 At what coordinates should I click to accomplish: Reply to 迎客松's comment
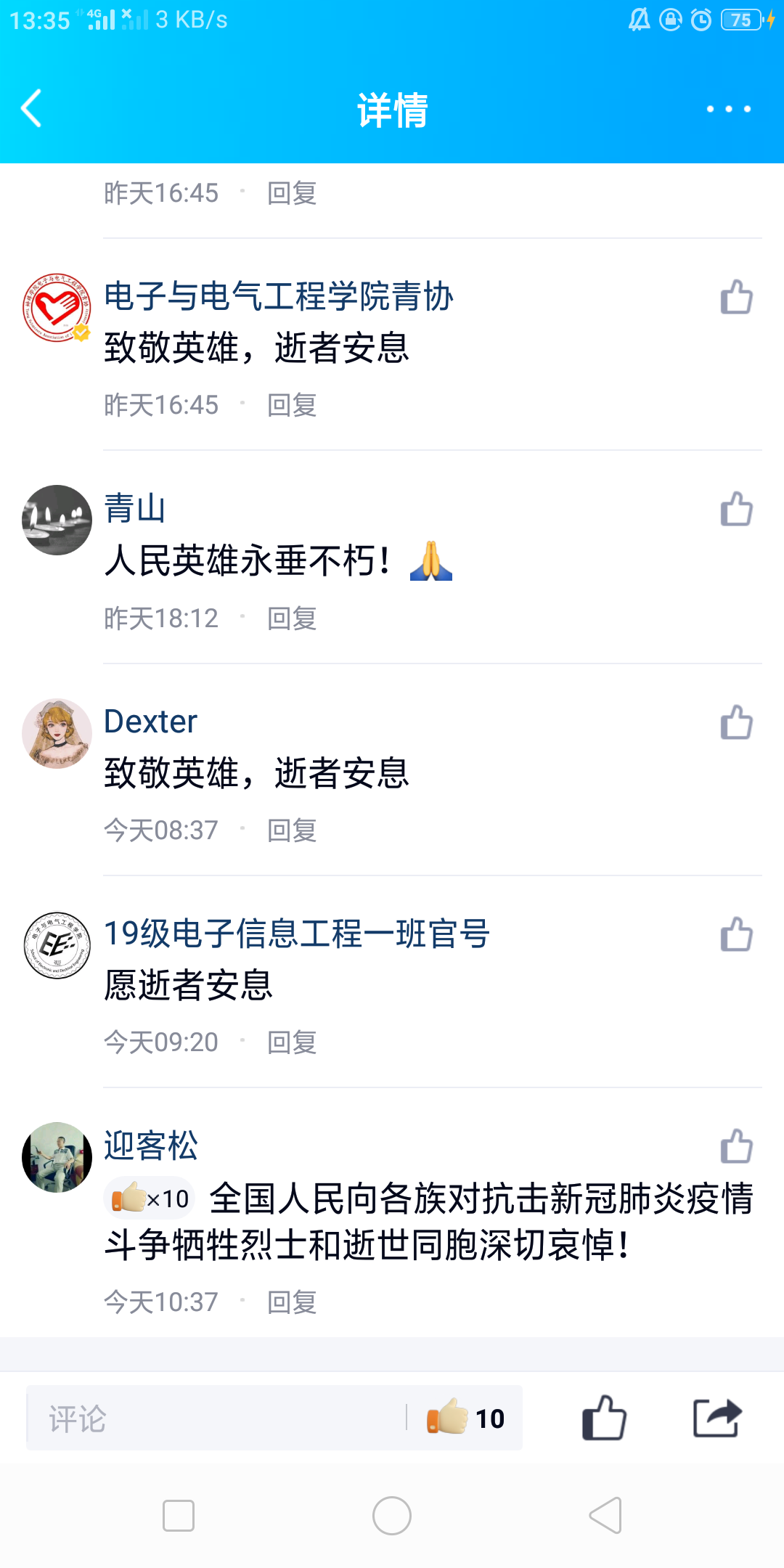(292, 1302)
